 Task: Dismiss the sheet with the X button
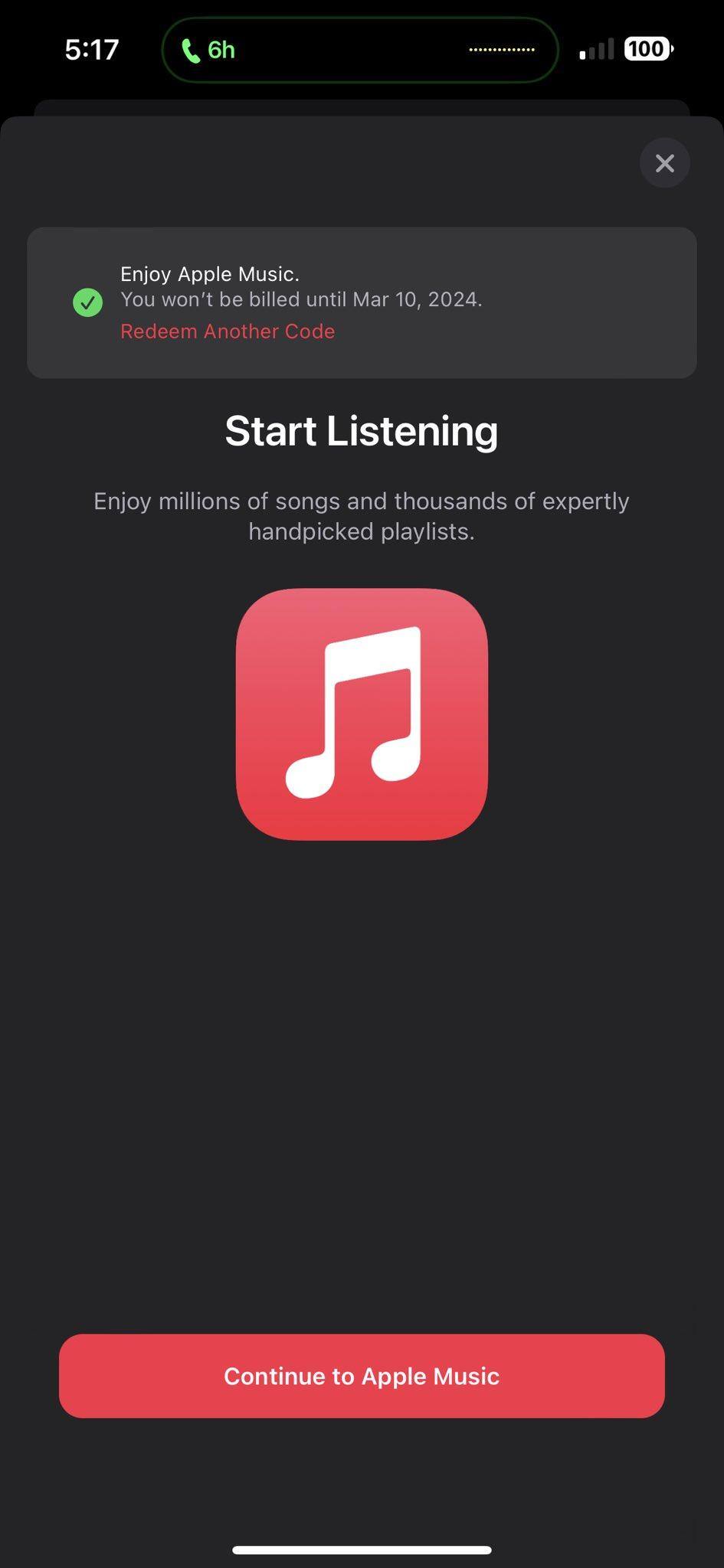pyautogui.click(x=664, y=163)
